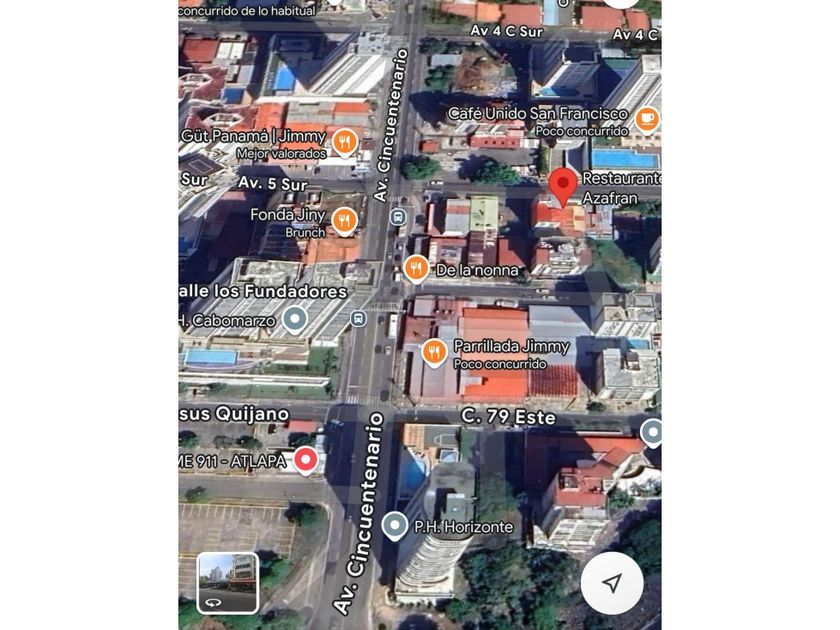
Task: View the De la nonna restaurant marker
Action: click(417, 268)
